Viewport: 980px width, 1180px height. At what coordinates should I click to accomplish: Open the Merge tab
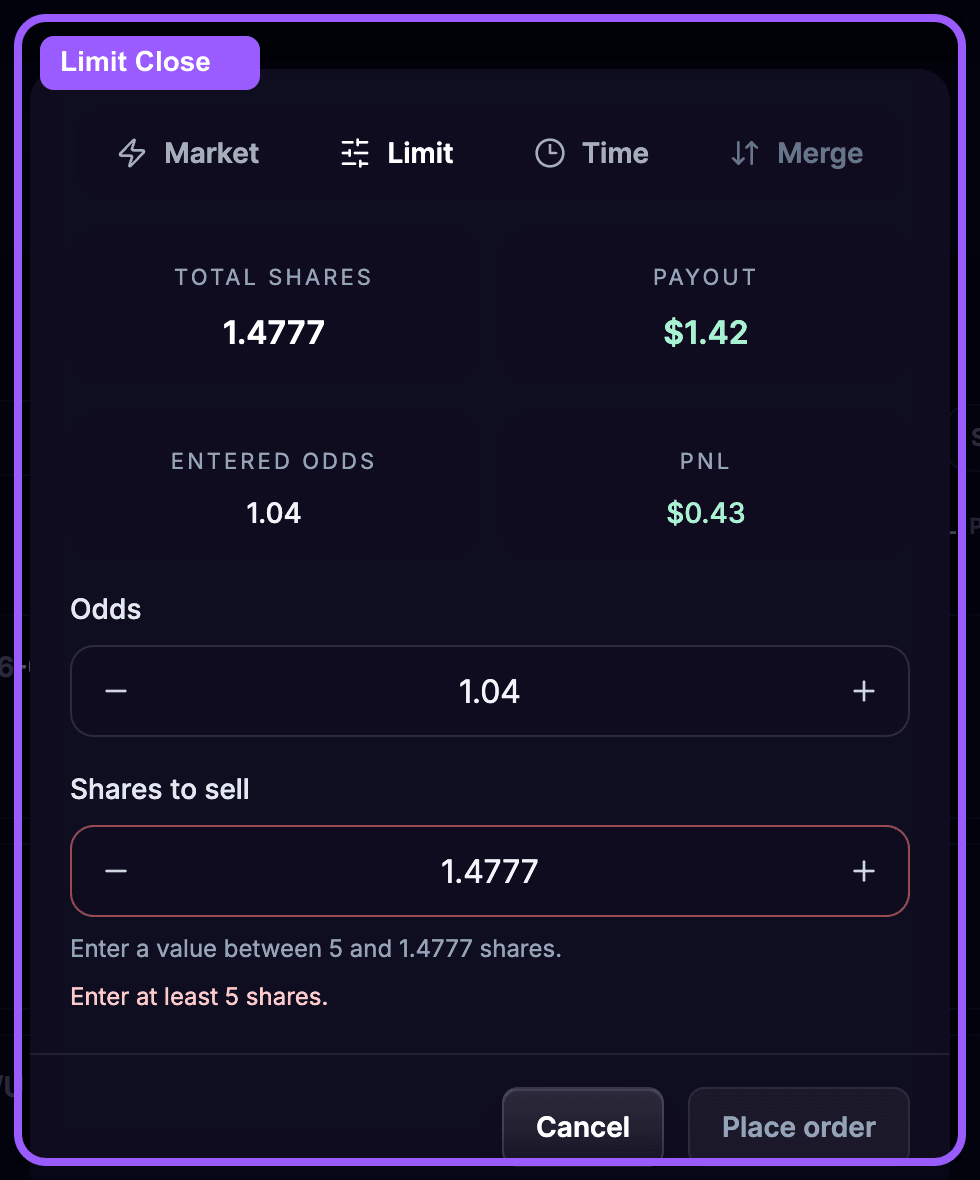(x=796, y=153)
